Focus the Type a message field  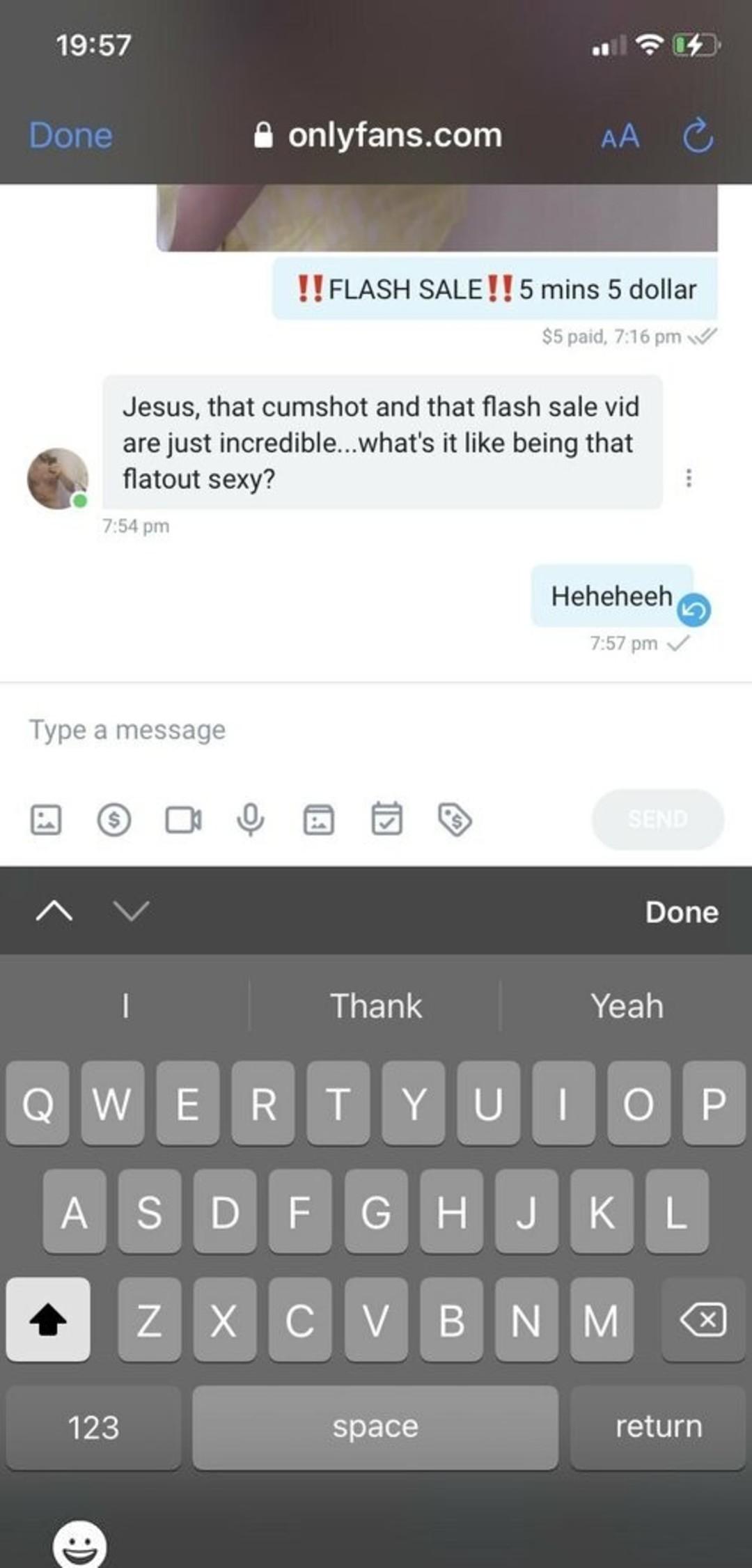point(376,730)
